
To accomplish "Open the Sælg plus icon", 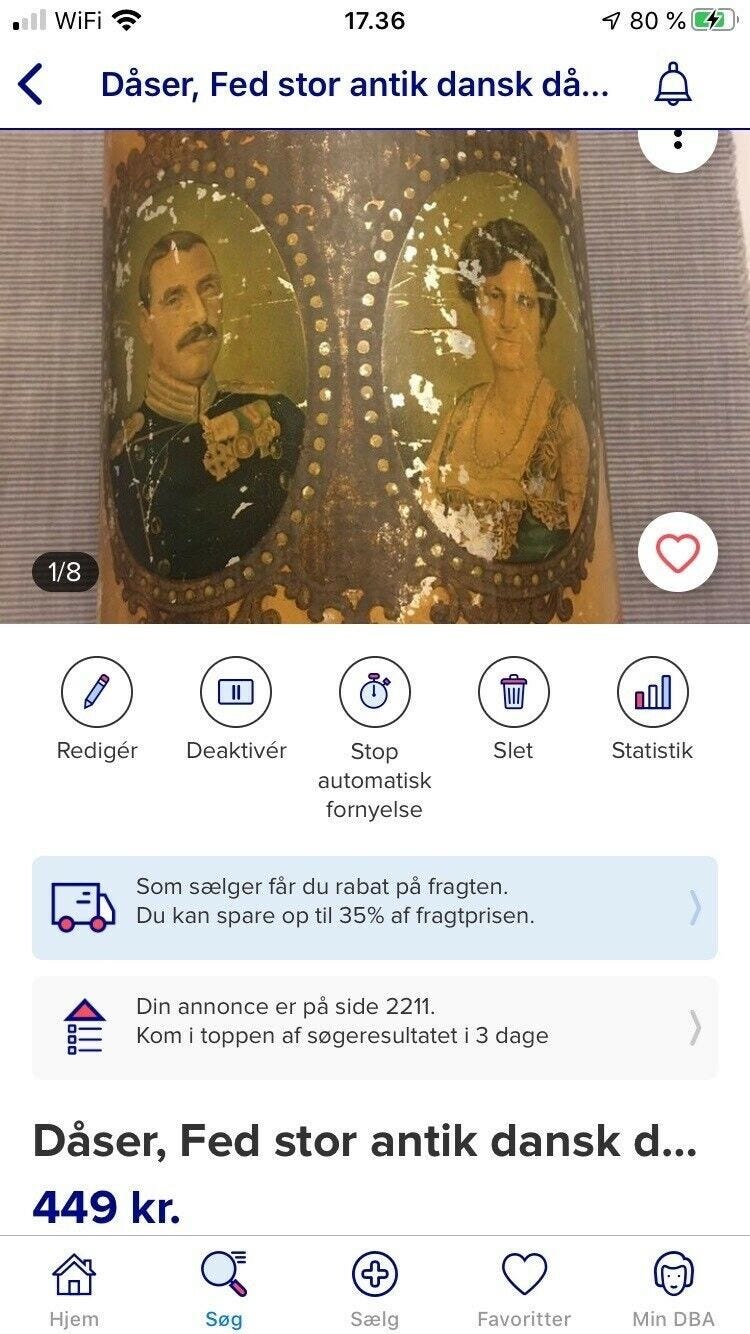I will pos(374,1275).
